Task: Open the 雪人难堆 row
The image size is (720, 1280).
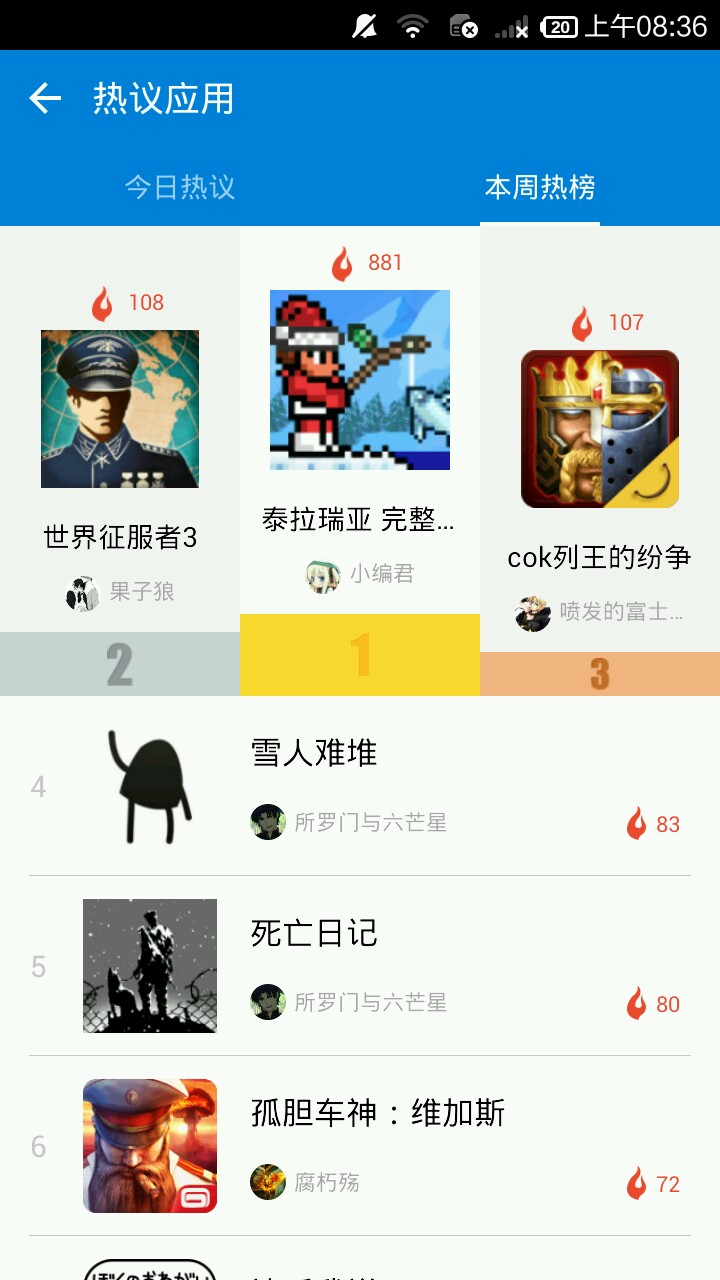Action: (360, 786)
